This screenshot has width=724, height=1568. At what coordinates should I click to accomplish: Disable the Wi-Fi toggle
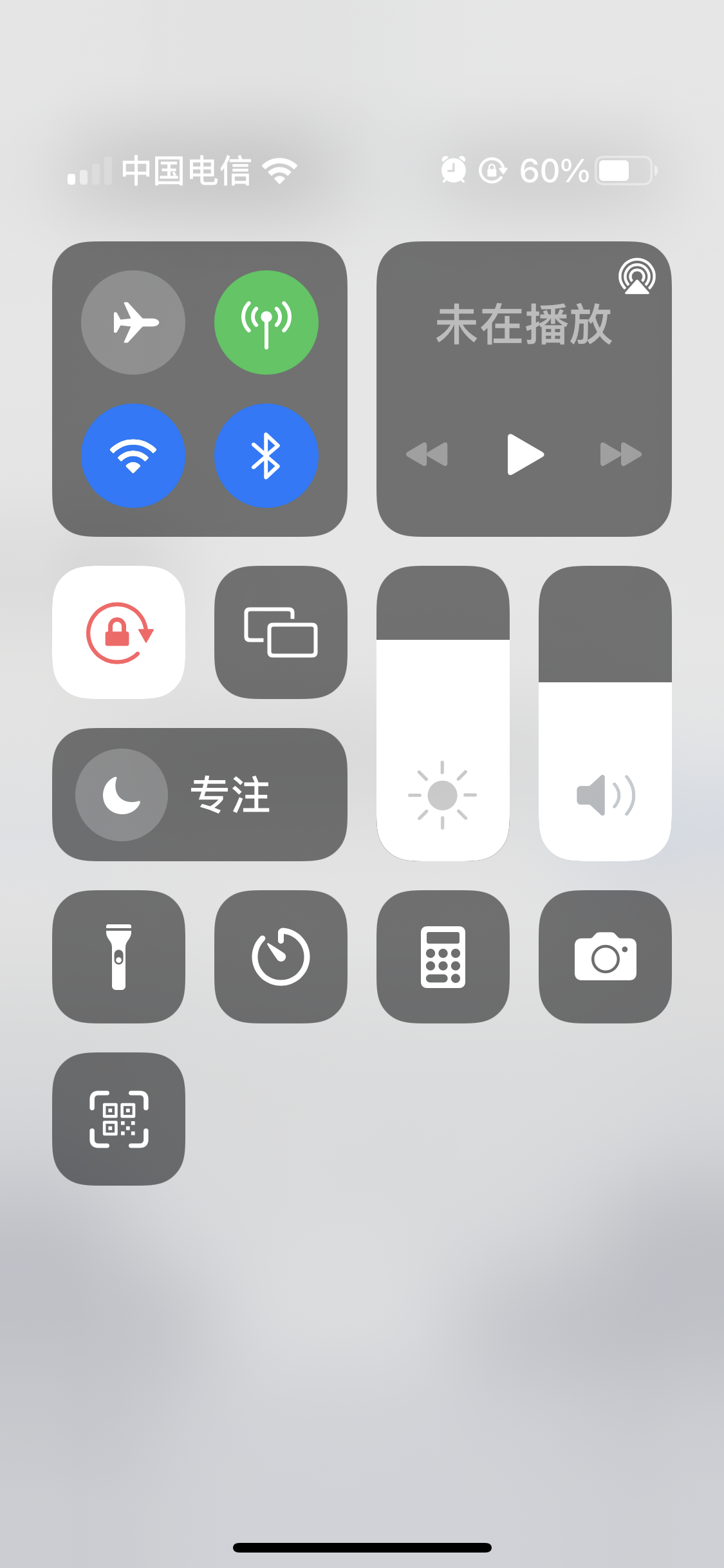pos(133,456)
